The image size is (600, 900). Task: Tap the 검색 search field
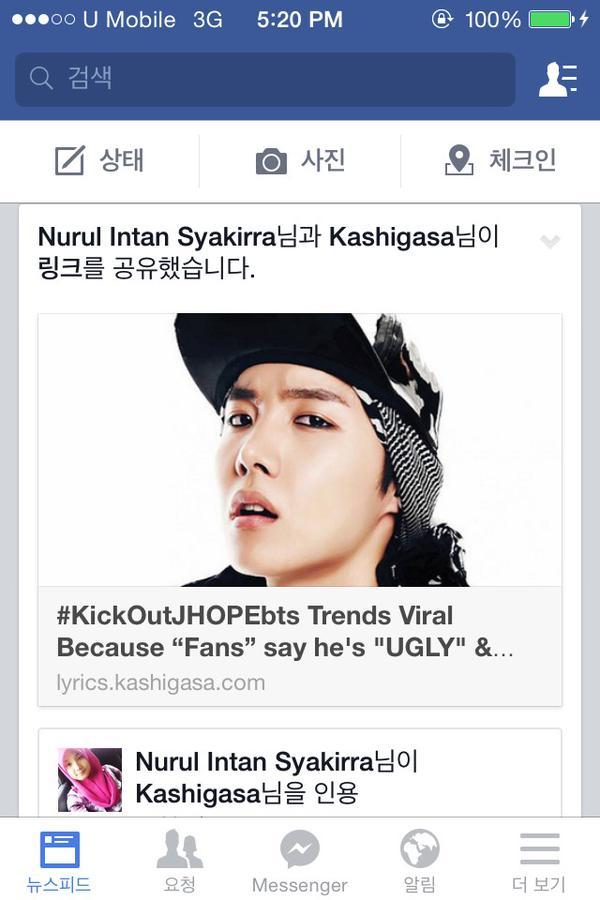click(265, 79)
